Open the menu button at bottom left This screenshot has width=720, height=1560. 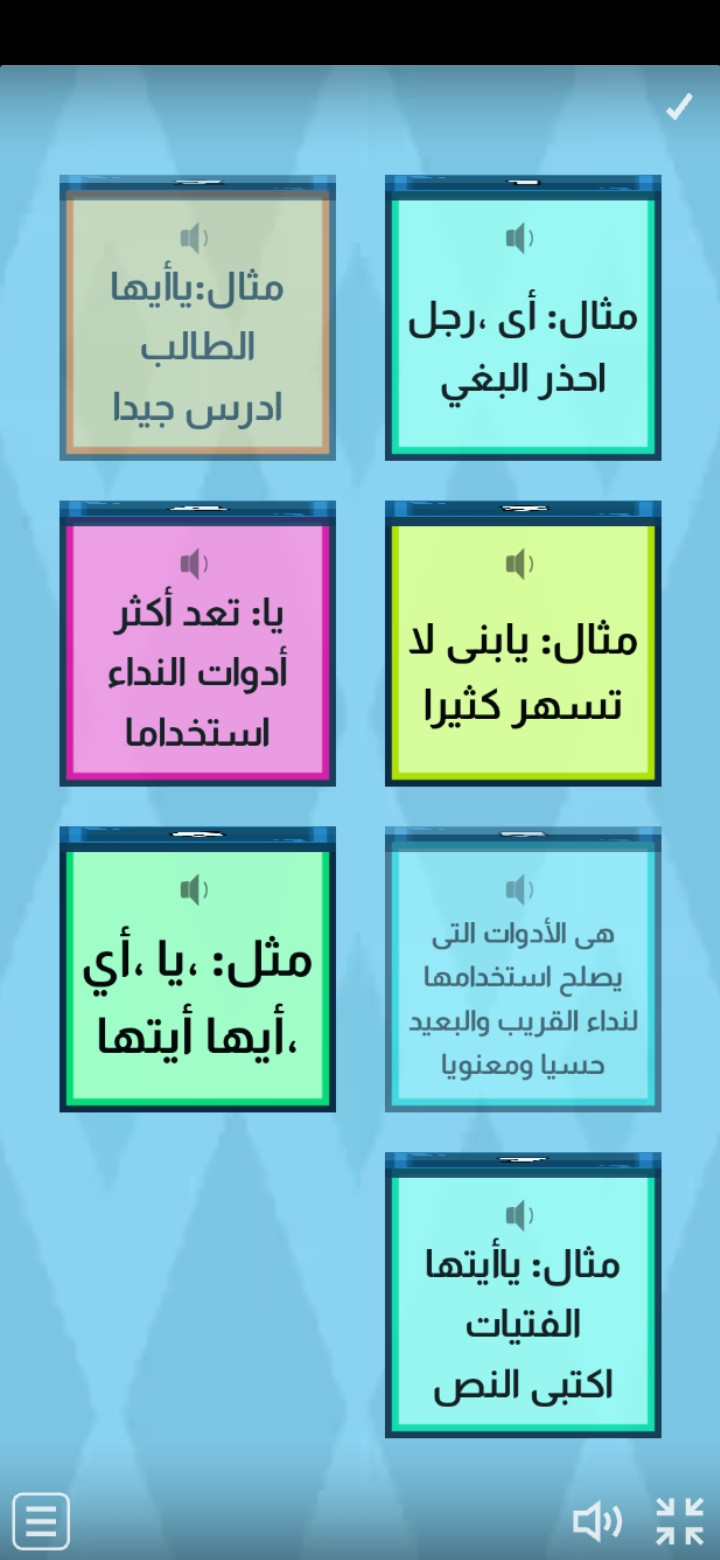coord(41,1522)
